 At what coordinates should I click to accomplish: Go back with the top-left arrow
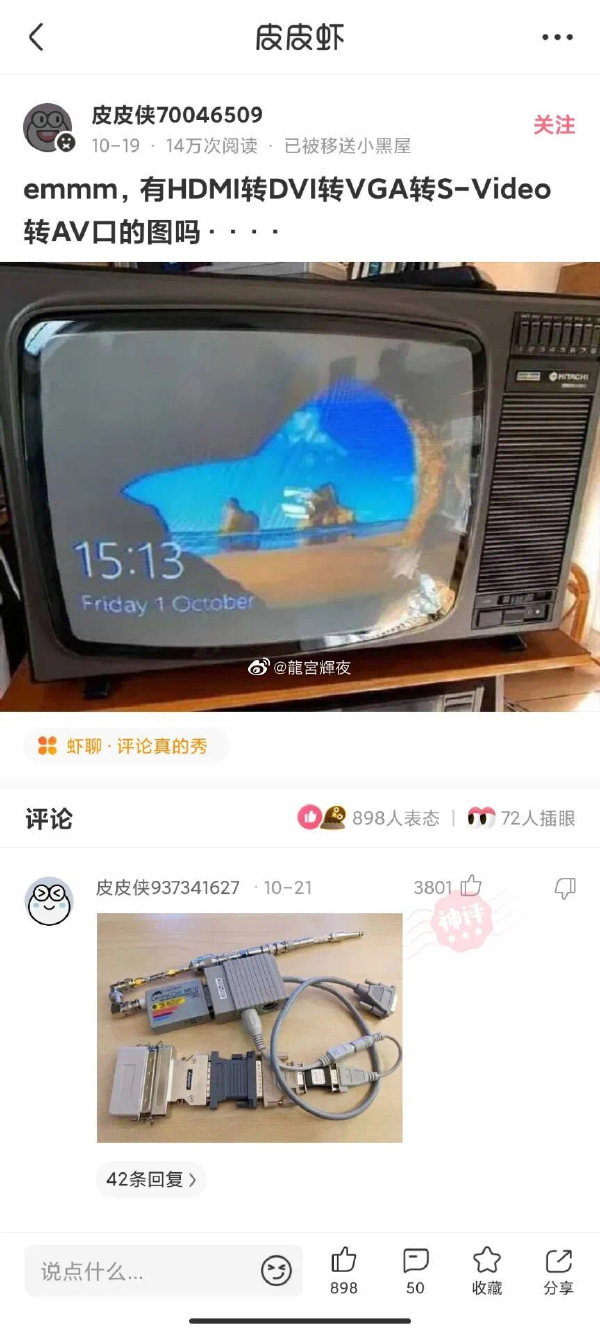coord(36,38)
